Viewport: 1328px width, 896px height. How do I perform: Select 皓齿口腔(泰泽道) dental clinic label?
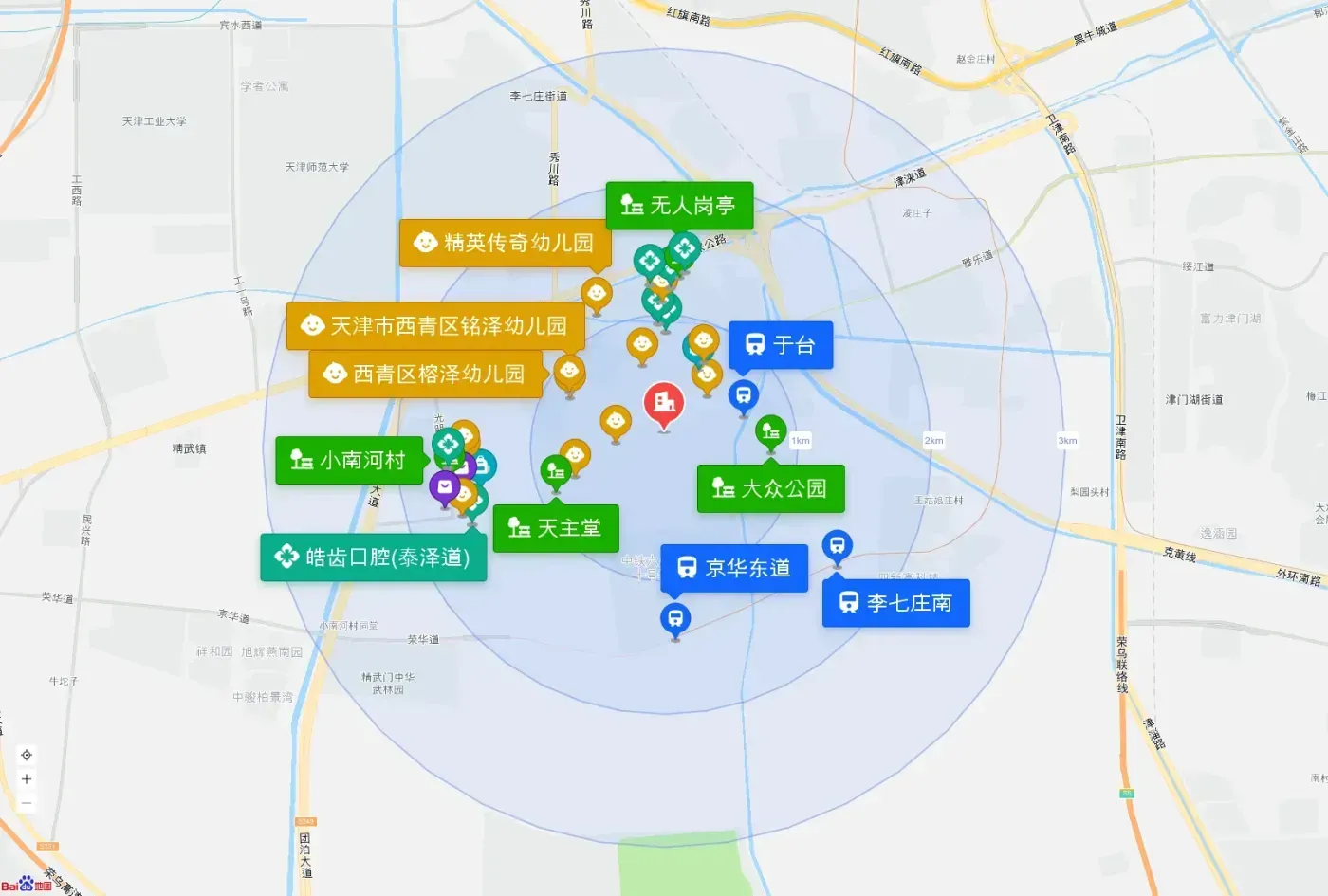pyautogui.click(x=374, y=557)
